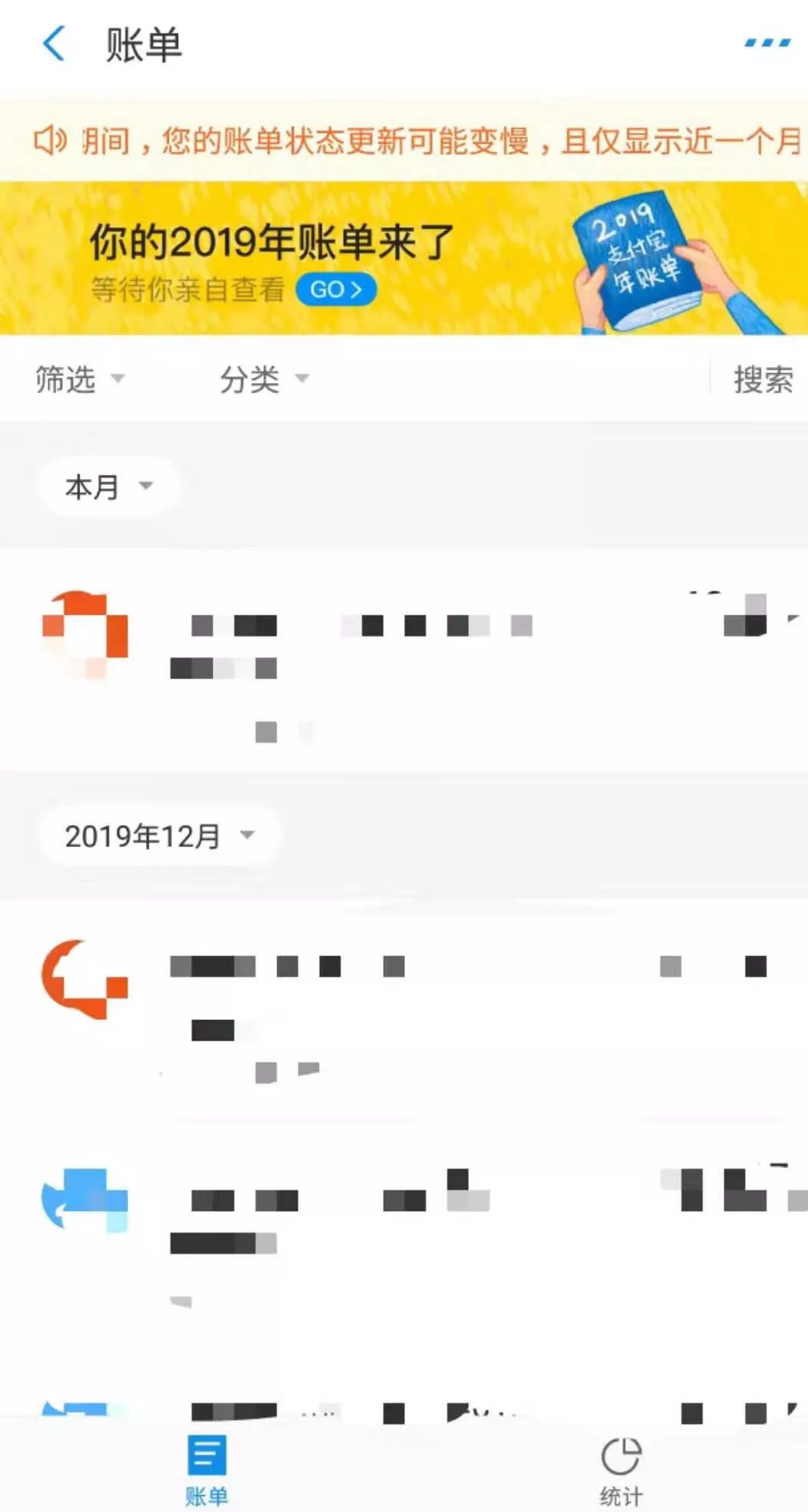Screen dimensions: 808x1512
Task: Expand the 筛选 filter dropdown
Action: [79, 379]
